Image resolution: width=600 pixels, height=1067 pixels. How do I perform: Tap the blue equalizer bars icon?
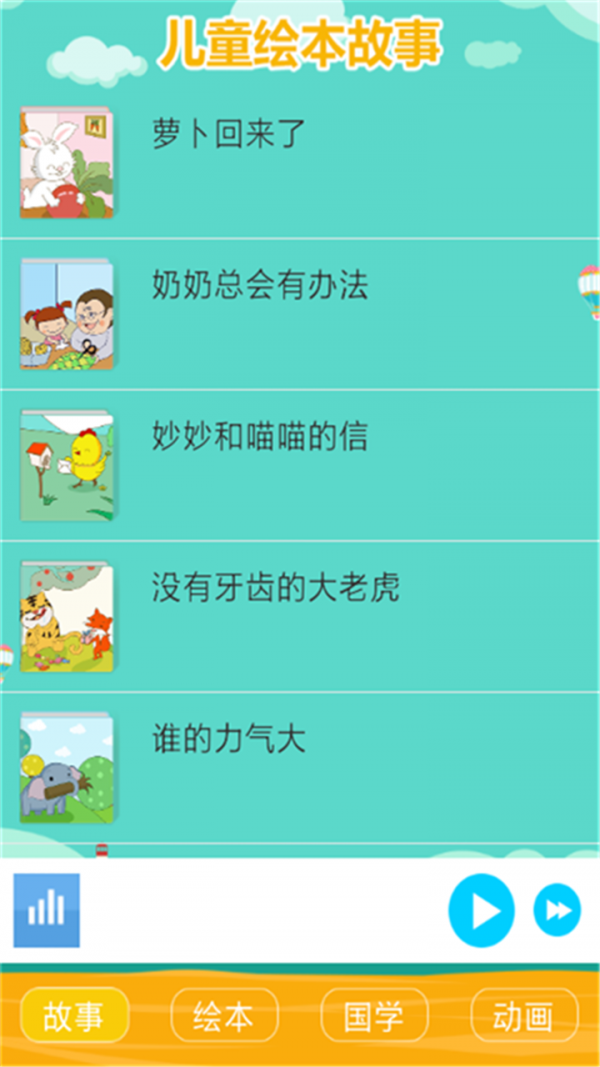tap(46, 910)
